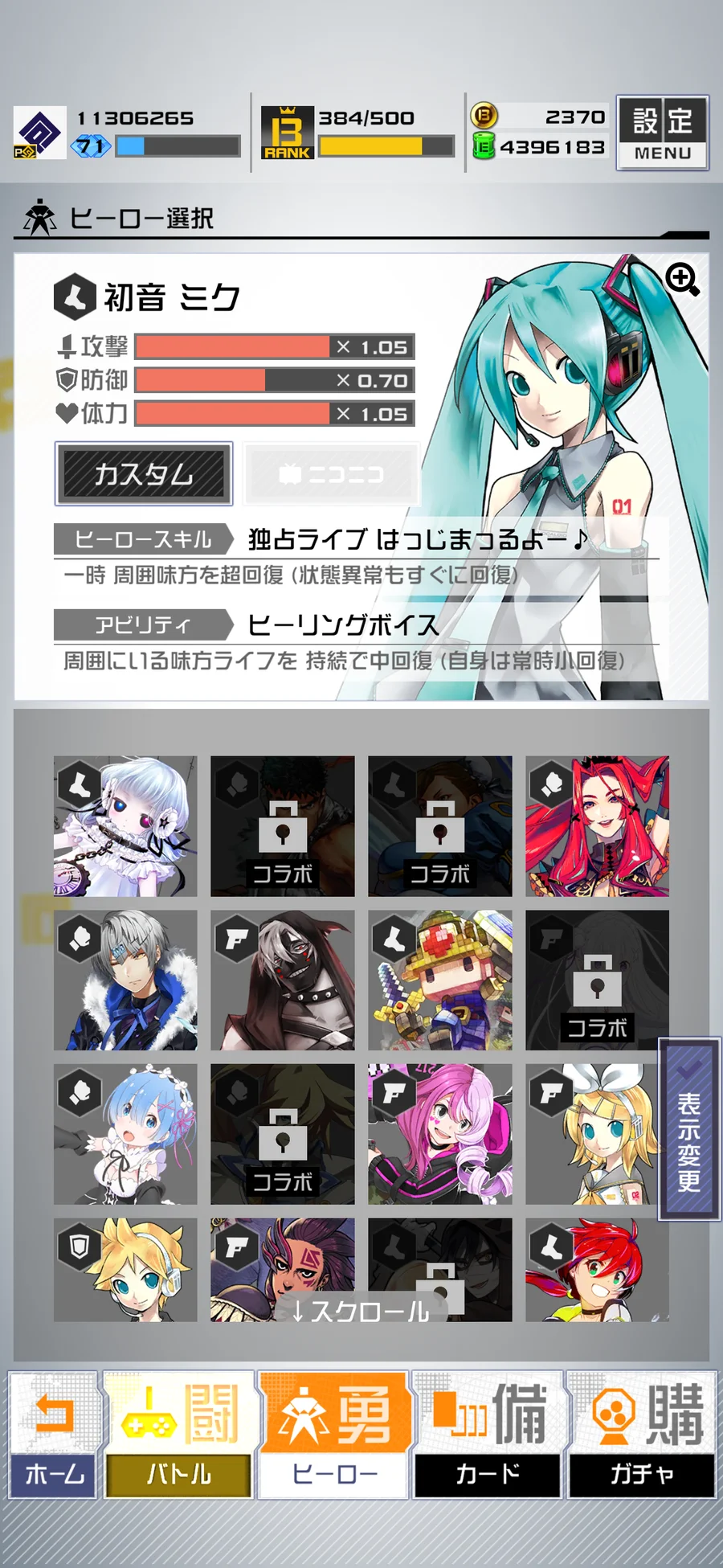The height and width of the screenshot is (1568, 723).
Task: Switch to the ガチャ tab
Action: pos(641,1435)
